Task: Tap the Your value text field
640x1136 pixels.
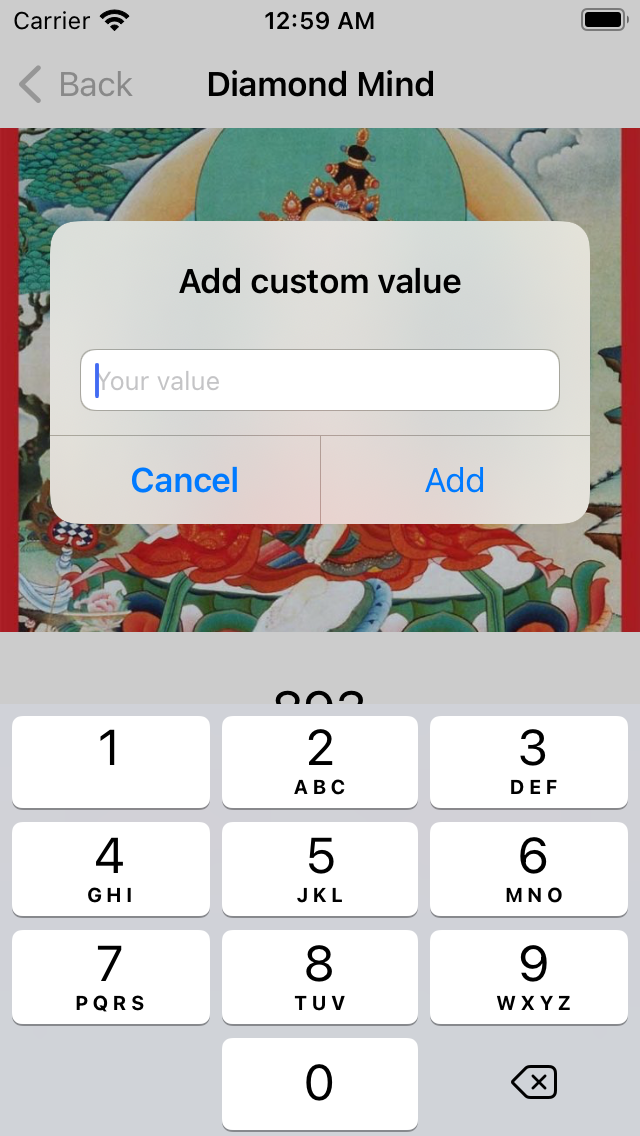Action: (319, 380)
